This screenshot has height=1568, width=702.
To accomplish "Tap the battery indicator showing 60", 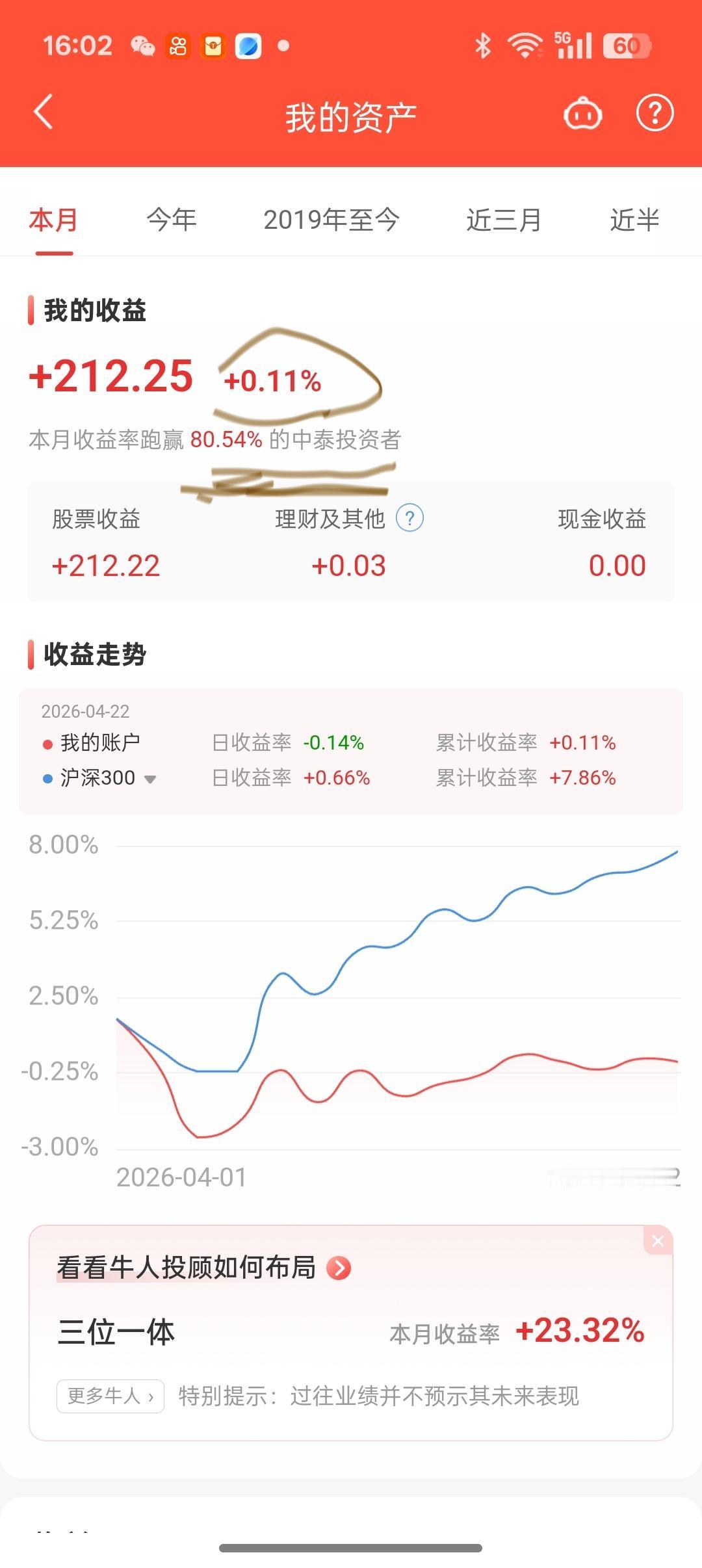I will click(x=625, y=46).
